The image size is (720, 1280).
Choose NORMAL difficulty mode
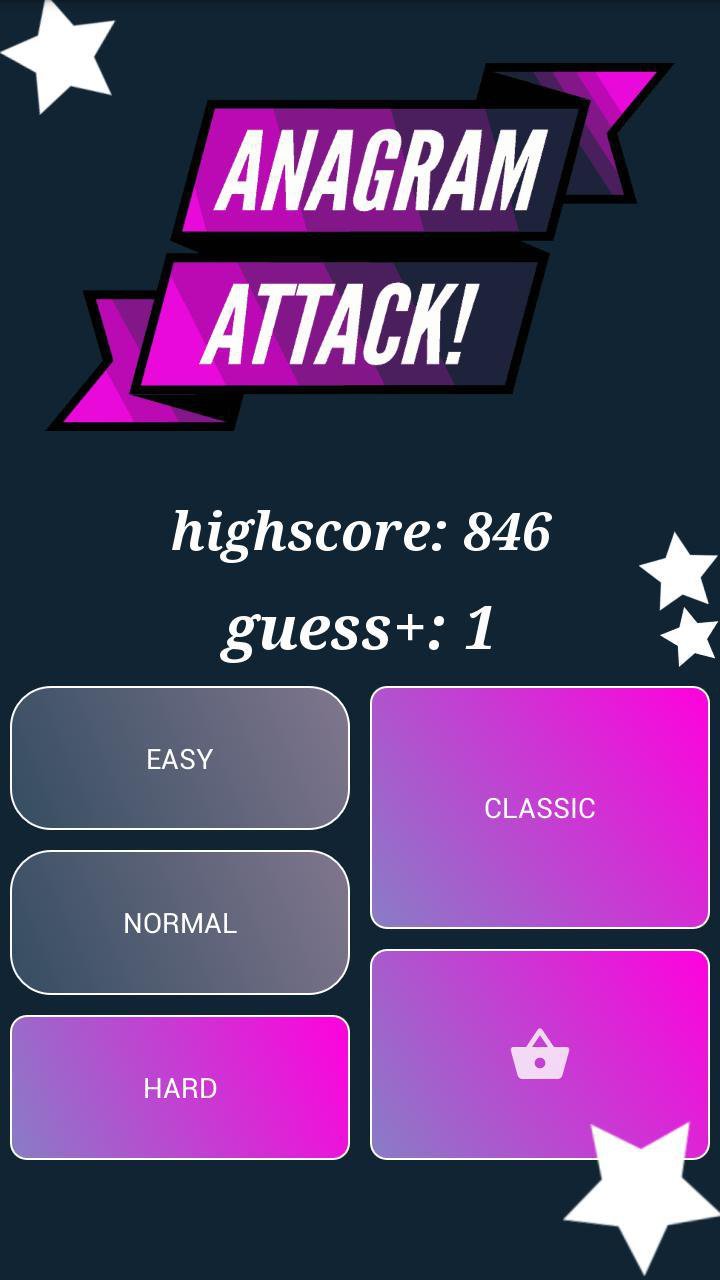point(180,922)
